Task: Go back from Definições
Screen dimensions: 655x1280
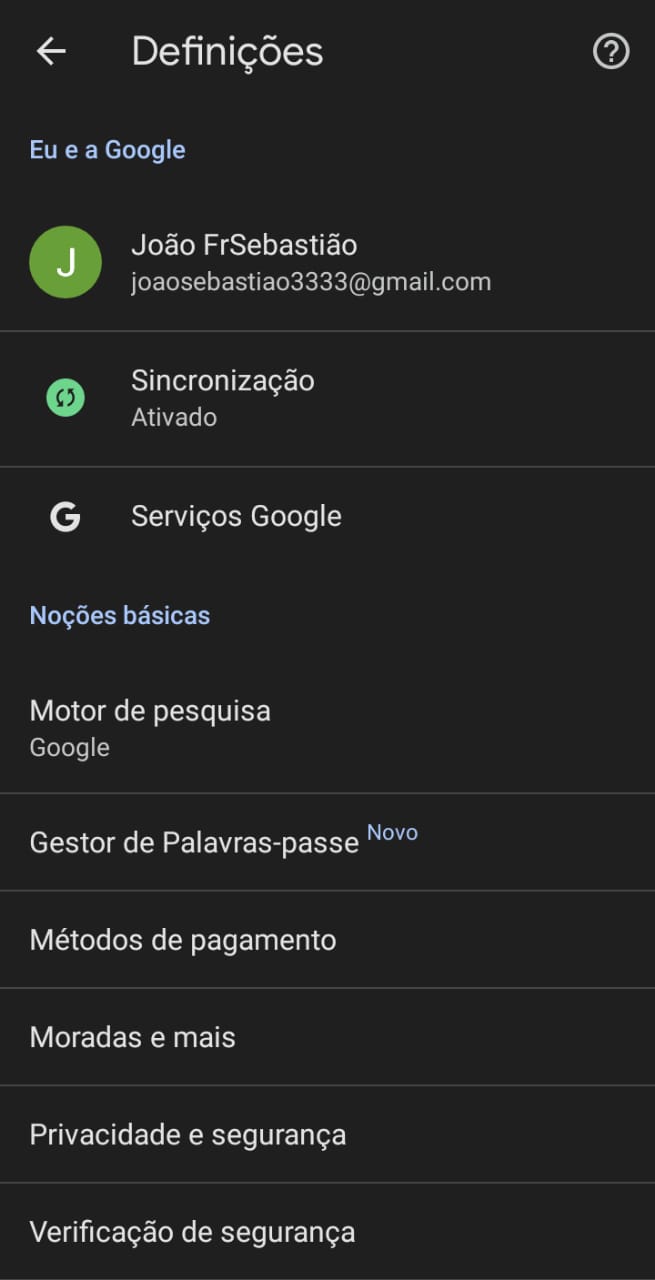Action: (x=50, y=51)
